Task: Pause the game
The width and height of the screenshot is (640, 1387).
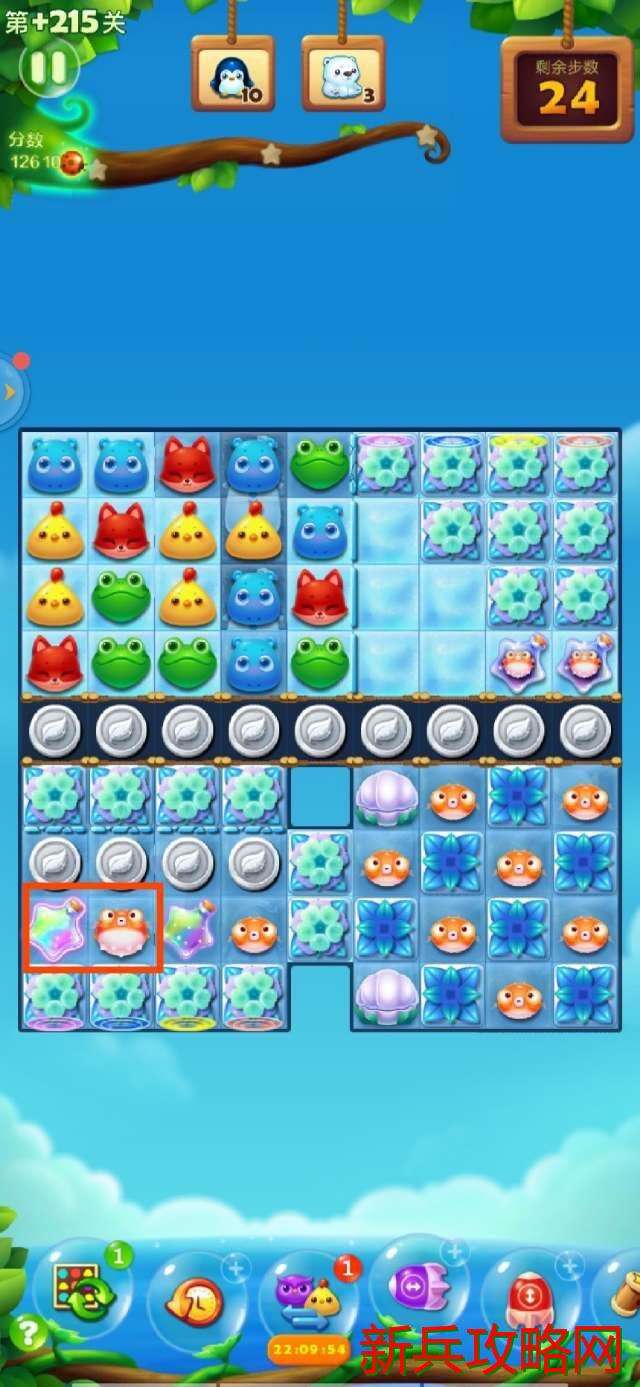Action: pyautogui.click(x=48, y=68)
